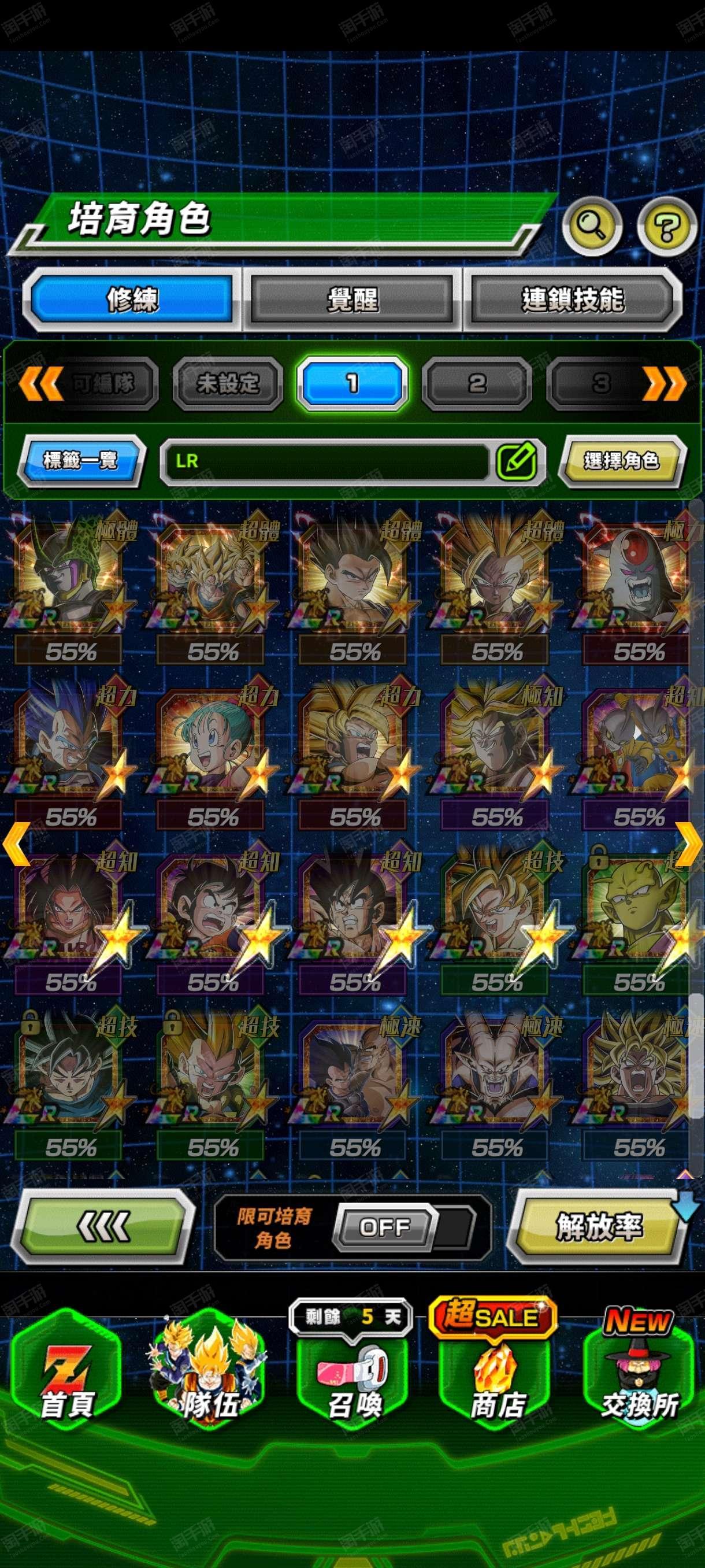Open the 商店 shop
Image resolution: width=705 pixels, height=1568 pixels.
(496, 1369)
